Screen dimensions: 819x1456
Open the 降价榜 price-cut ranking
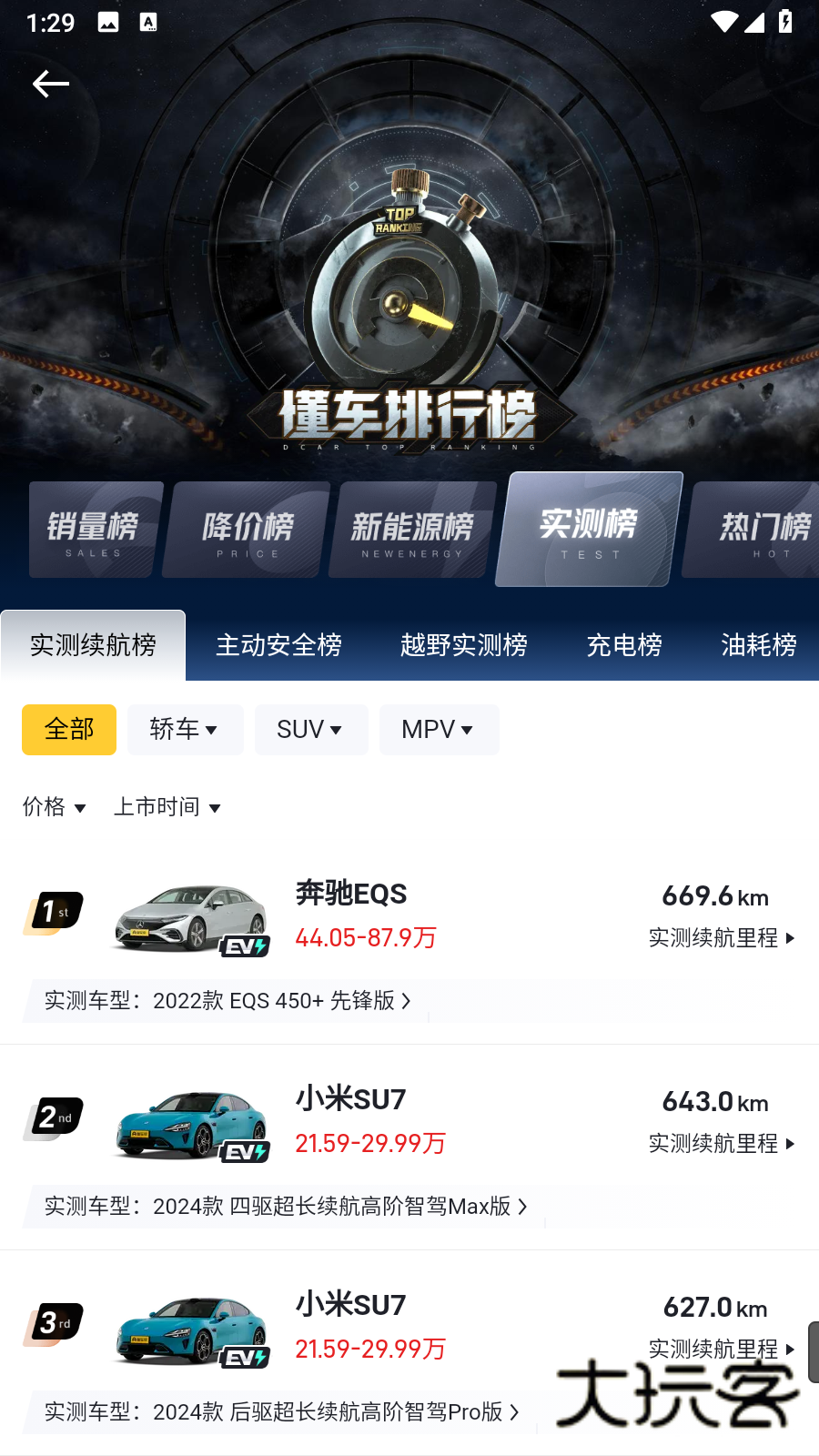pos(242,530)
